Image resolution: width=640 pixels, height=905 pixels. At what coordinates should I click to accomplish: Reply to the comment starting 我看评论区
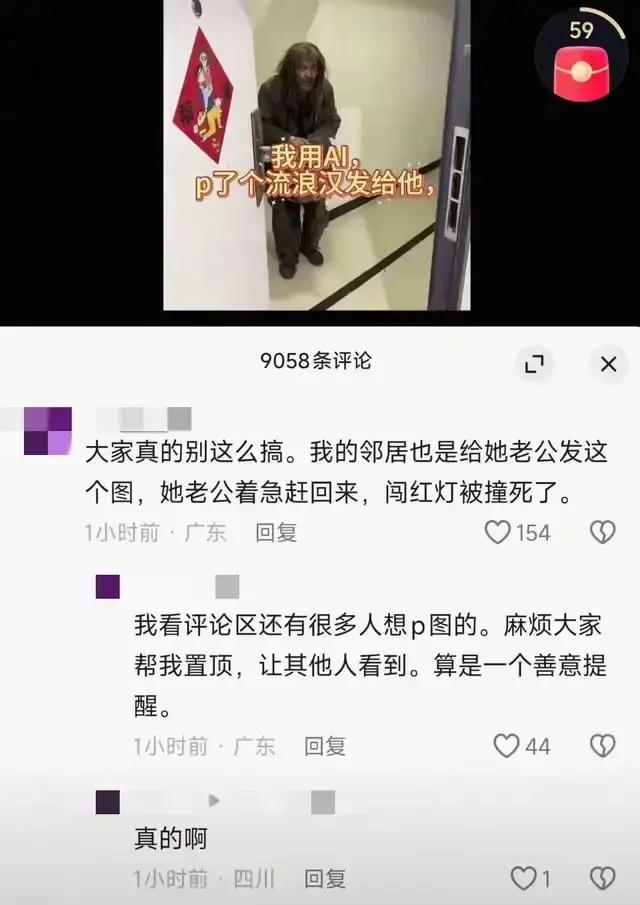pyautogui.click(x=325, y=745)
